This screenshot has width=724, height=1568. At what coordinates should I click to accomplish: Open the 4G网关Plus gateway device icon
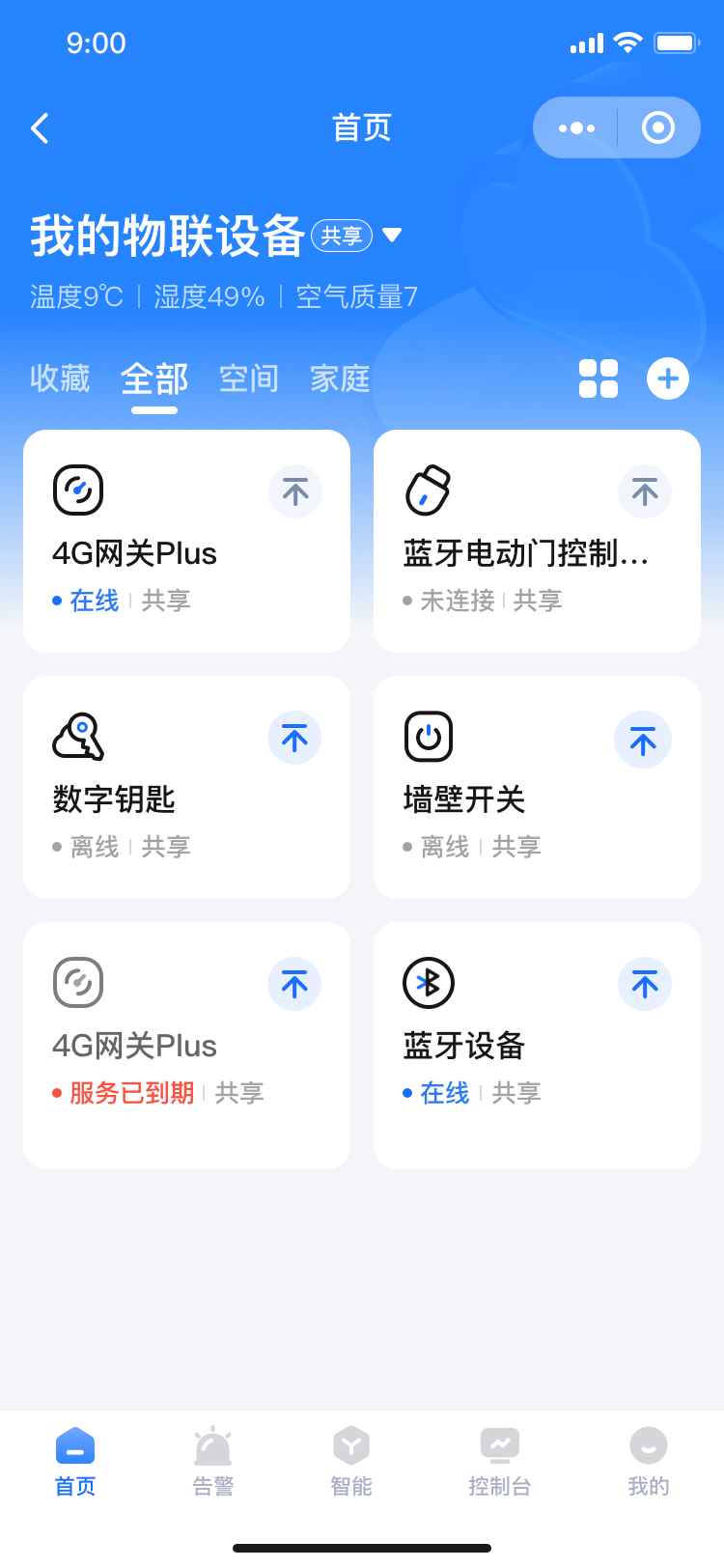78,490
